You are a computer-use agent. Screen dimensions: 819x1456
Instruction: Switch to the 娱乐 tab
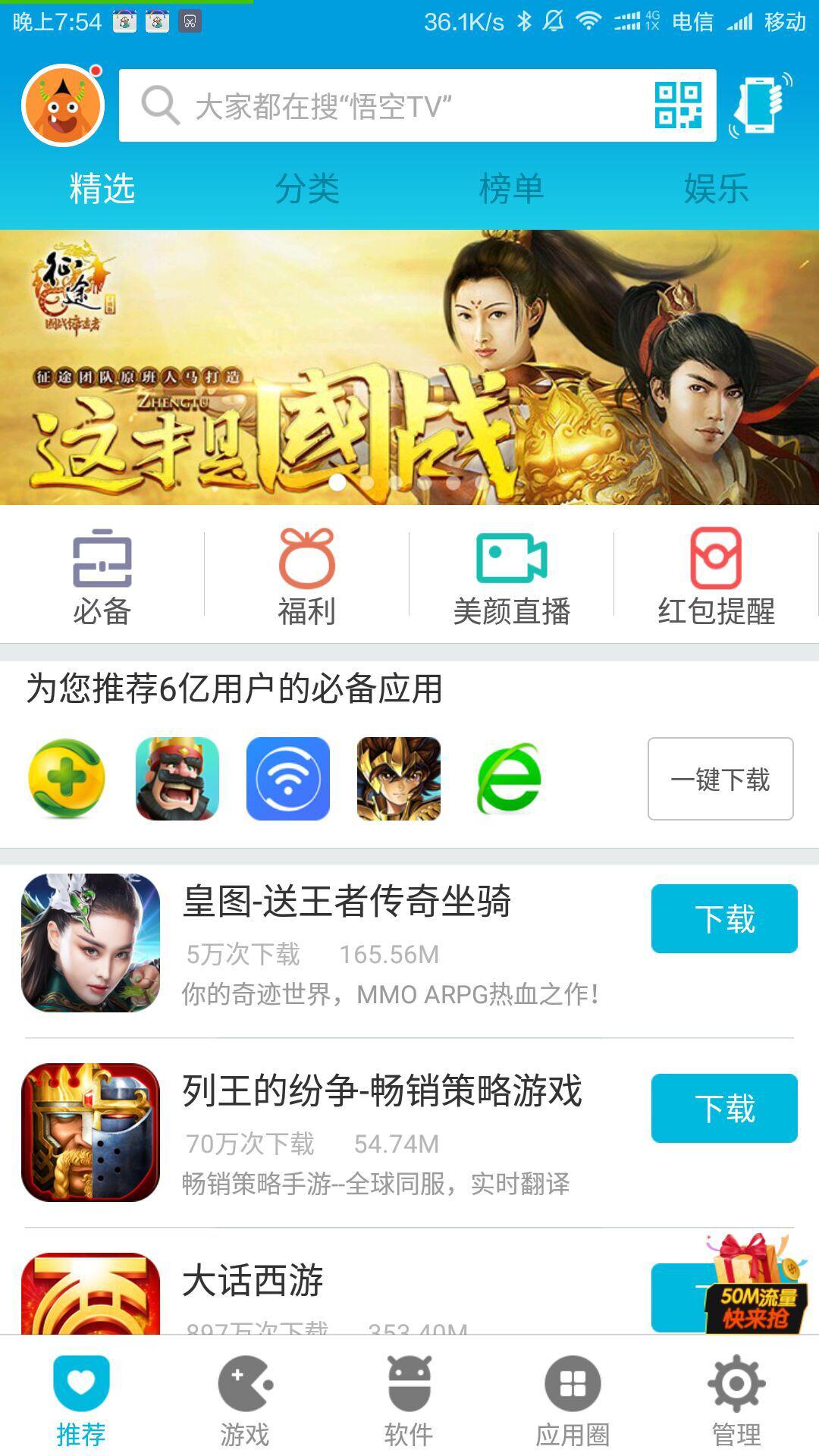coord(716,188)
